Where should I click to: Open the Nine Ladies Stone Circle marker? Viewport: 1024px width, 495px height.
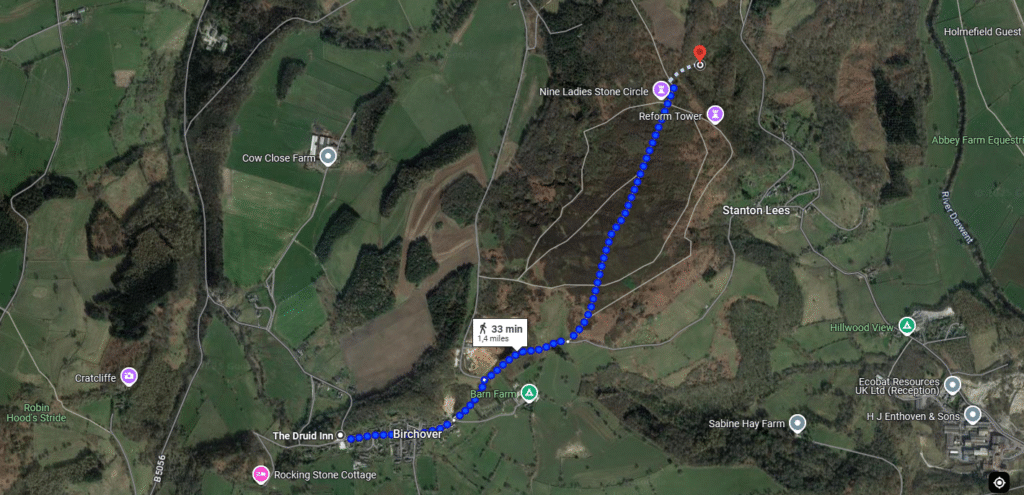pyautogui.click(x=661, y=91)
